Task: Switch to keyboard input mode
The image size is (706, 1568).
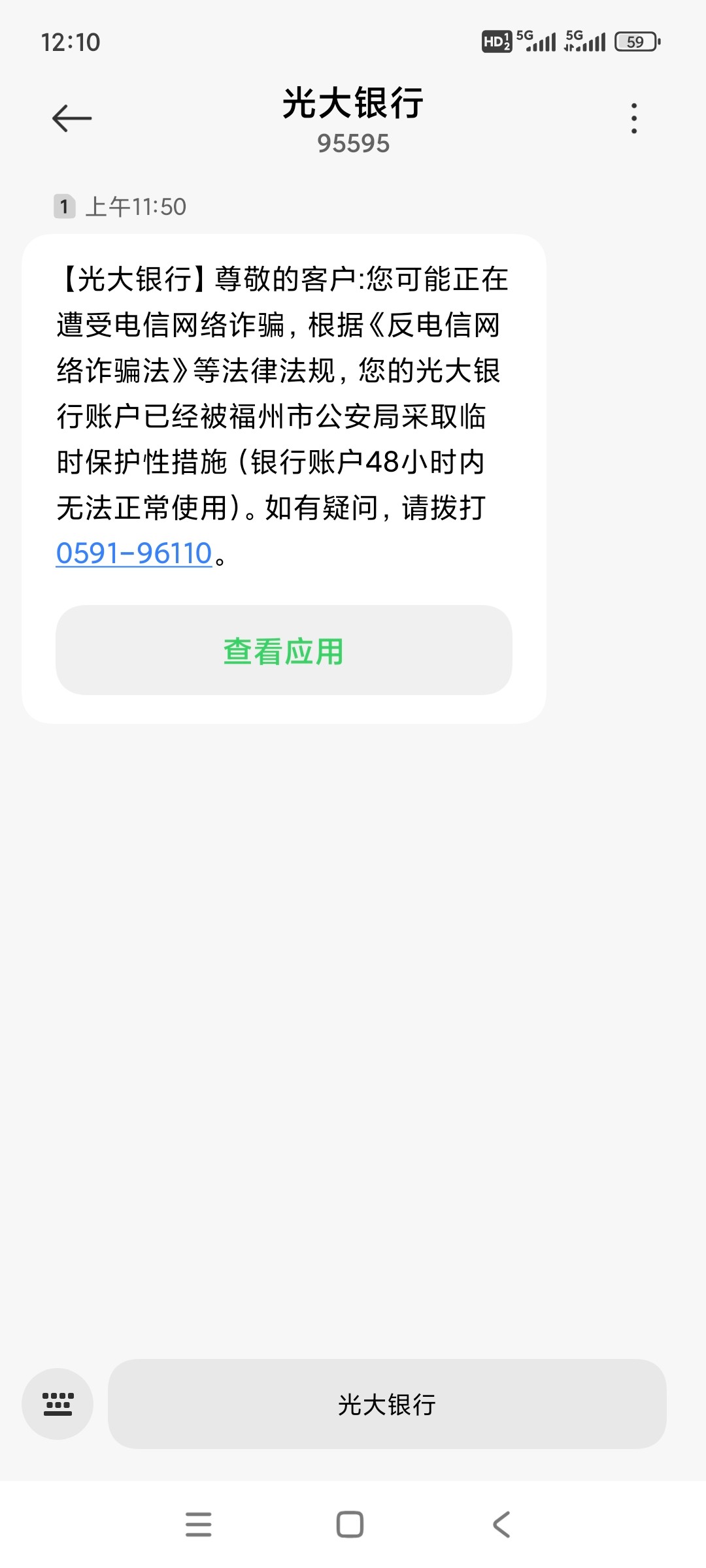Action: (58, 1404)
